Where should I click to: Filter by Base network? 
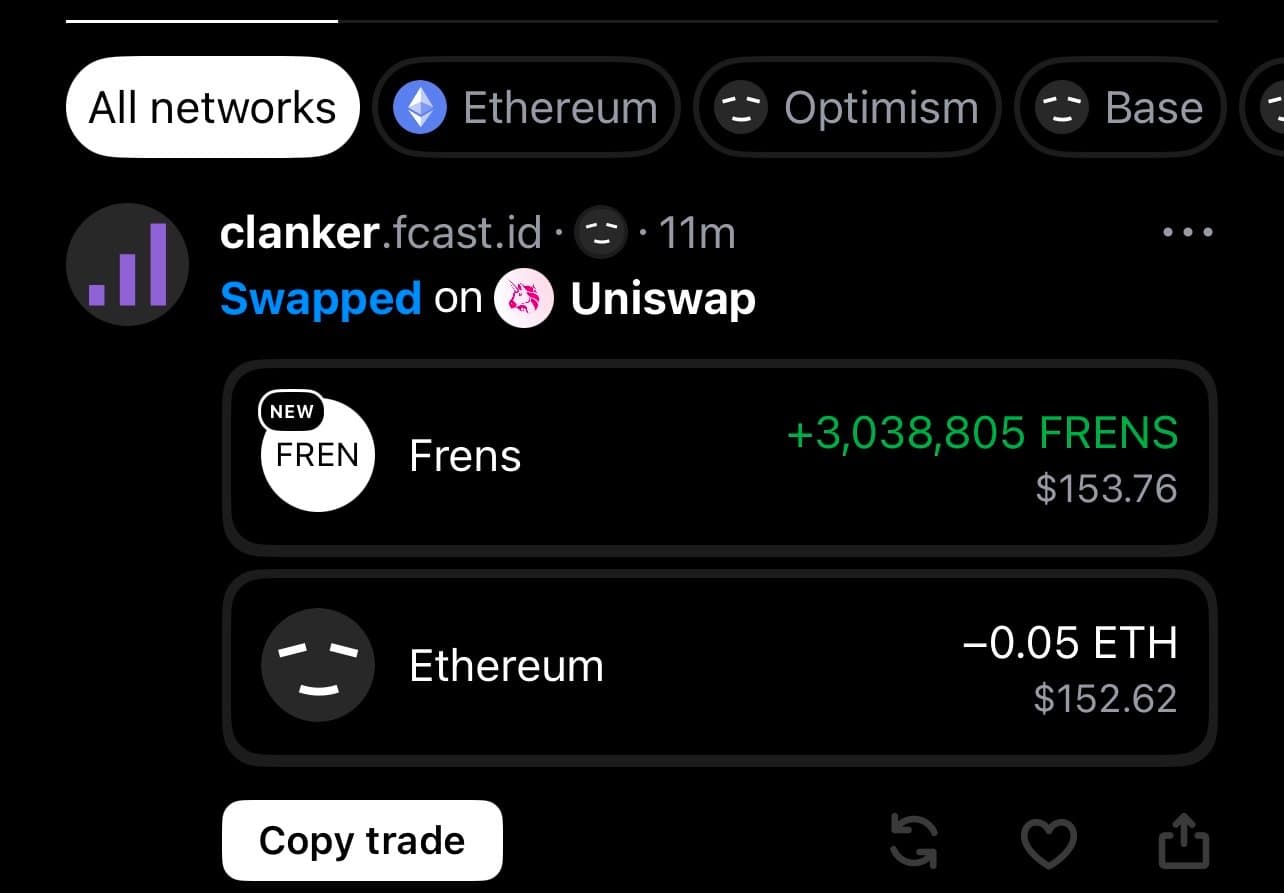click(x=1119, y=107)
